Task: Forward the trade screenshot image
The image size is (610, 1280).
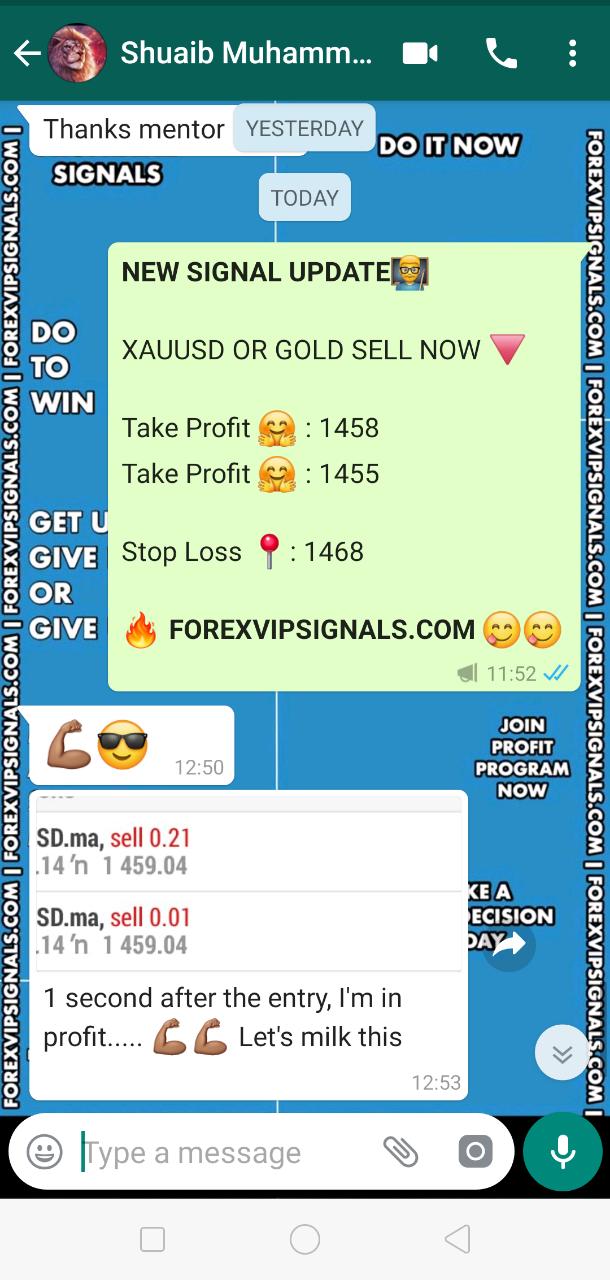Action: click(510, 944)
